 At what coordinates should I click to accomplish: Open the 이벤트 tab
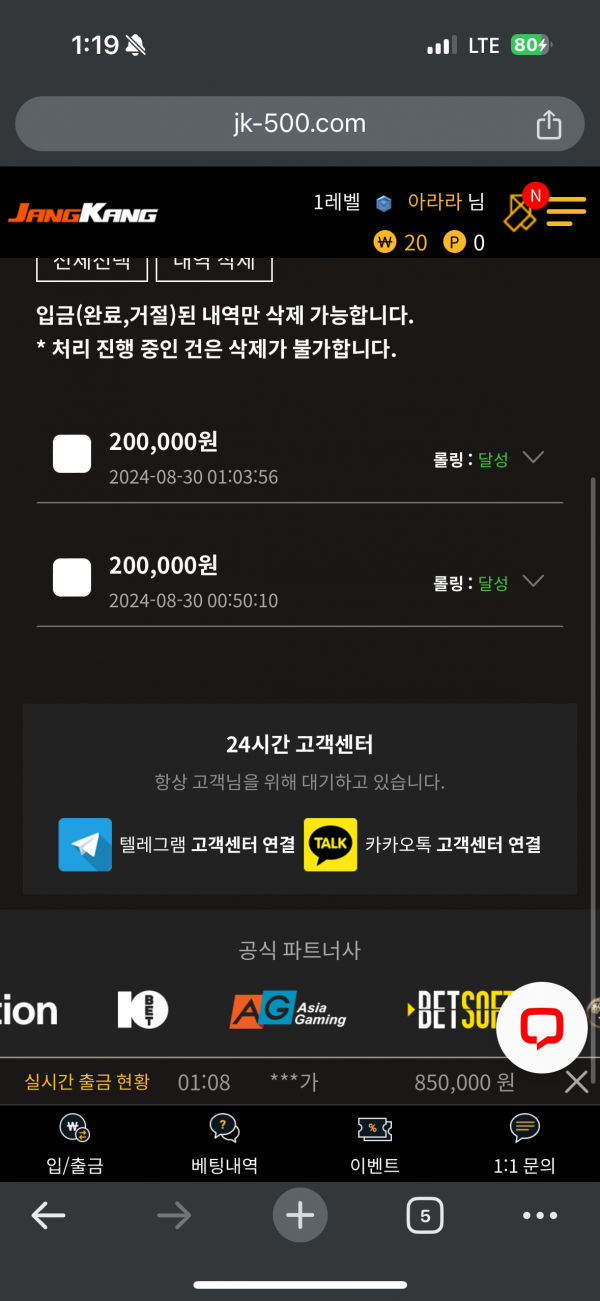point(375,1145)
